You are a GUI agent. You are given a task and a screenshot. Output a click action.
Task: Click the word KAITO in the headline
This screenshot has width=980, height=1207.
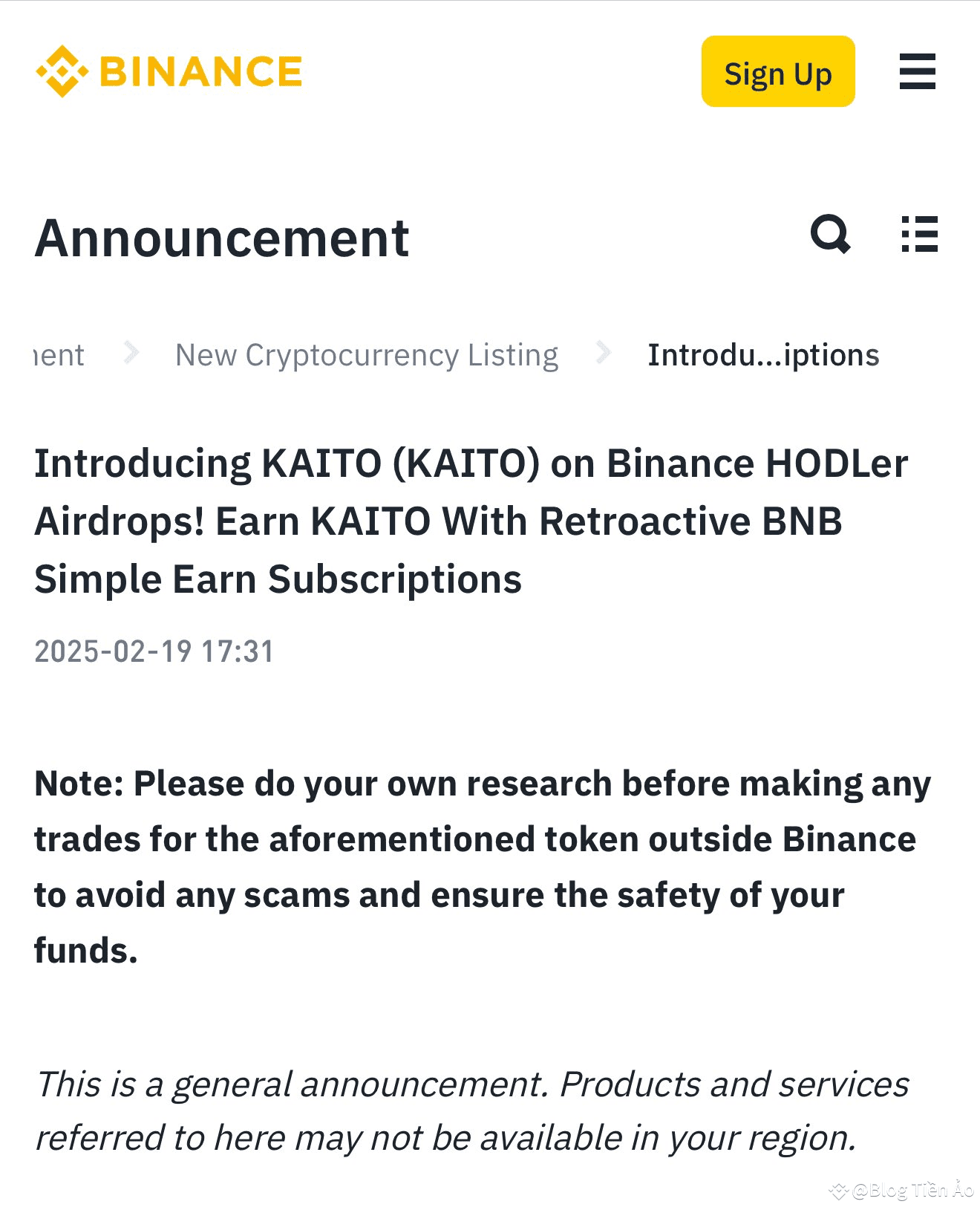(x=321, y=462)
